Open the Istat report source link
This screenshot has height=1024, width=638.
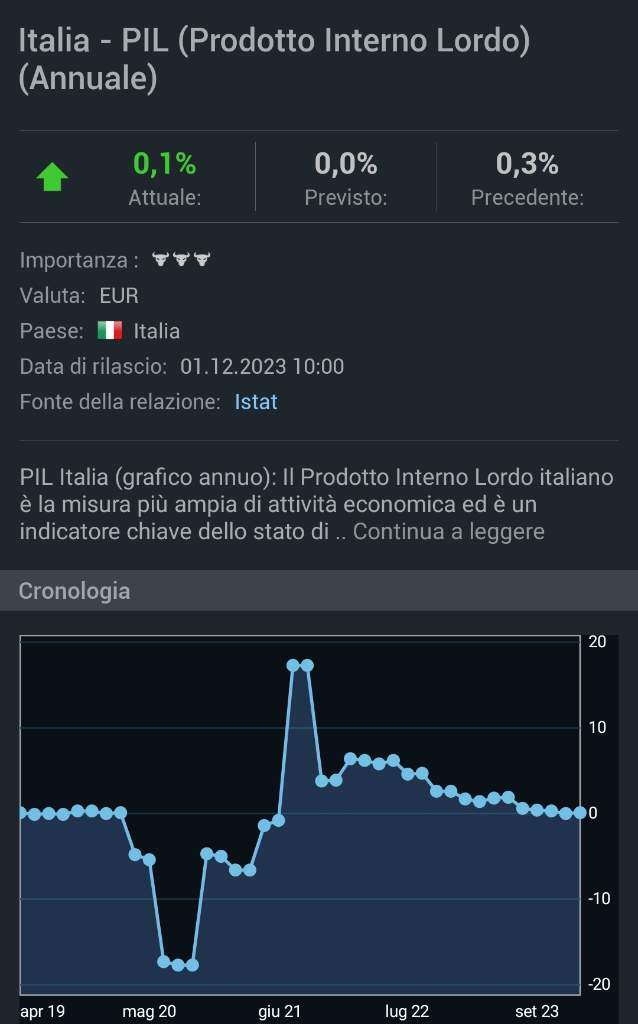(255, 402)
